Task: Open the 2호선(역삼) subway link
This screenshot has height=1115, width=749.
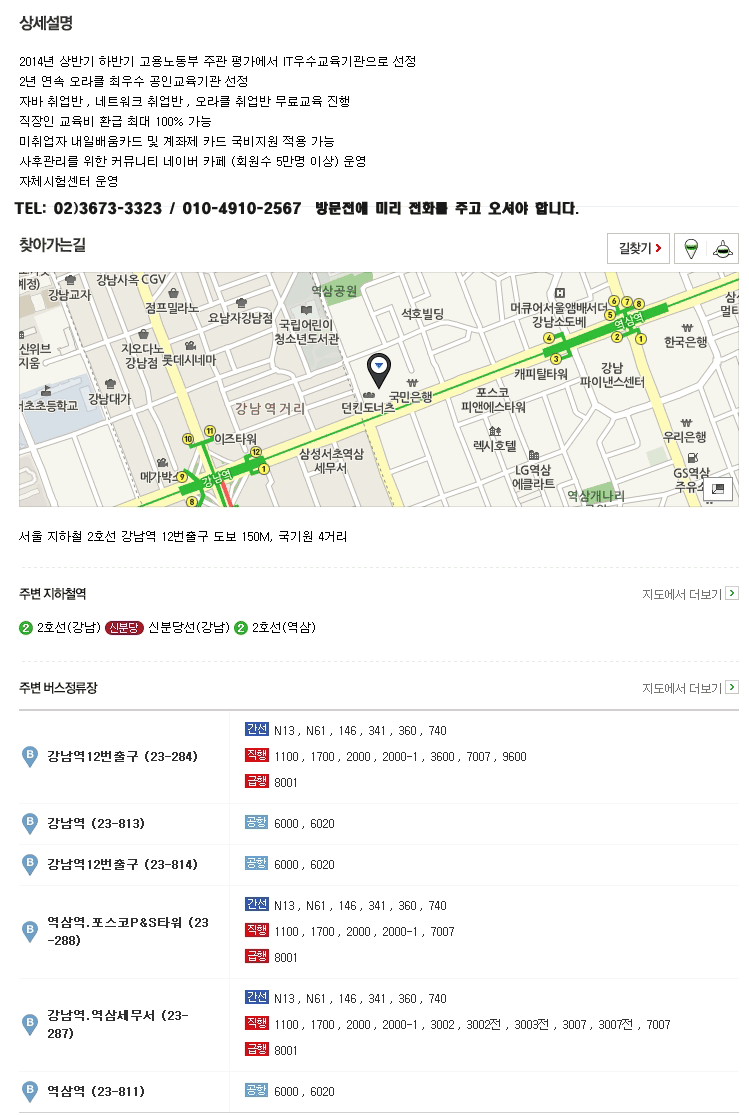Action: tap(283, 628)
